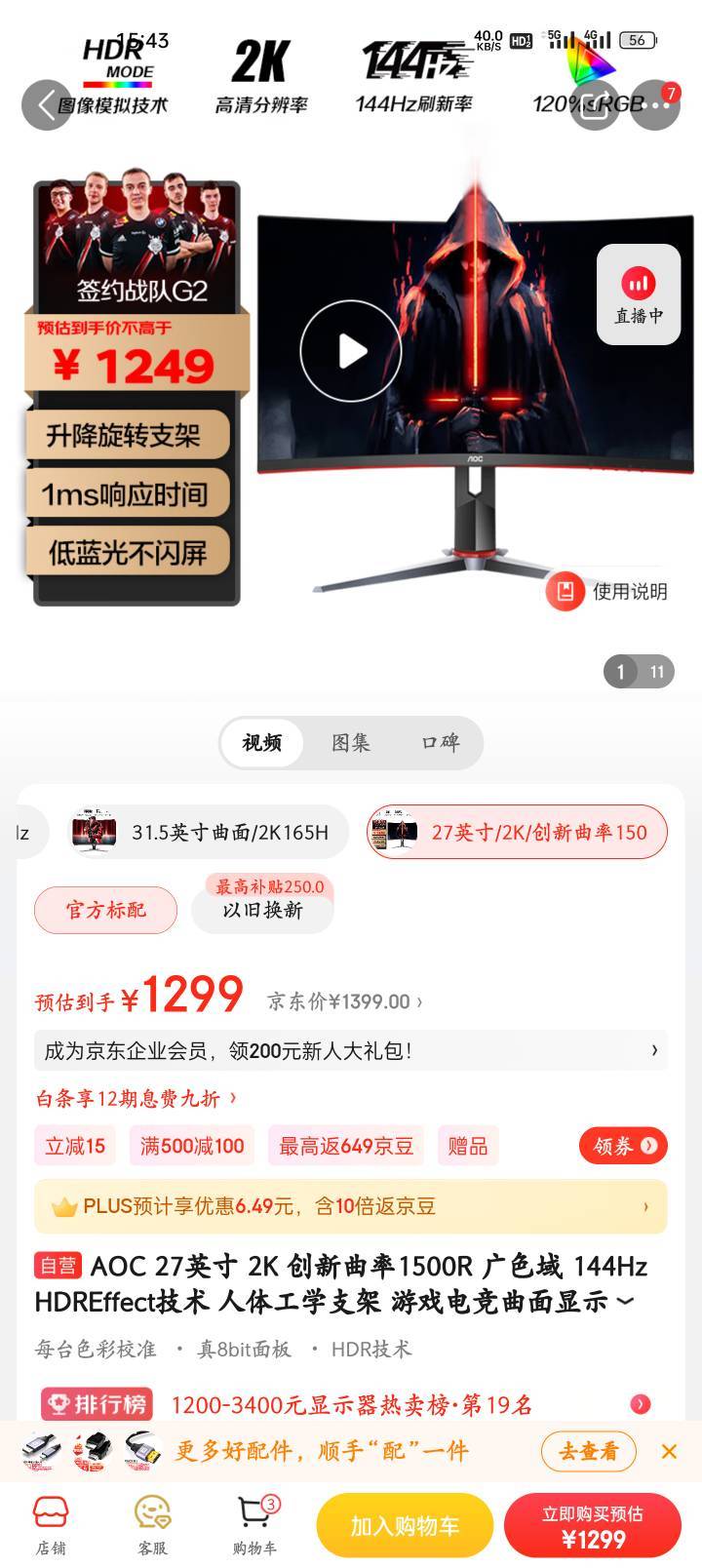Open the PLUS discount details banner
This screenshot has height=1568, width=702.
point(351,1206)
